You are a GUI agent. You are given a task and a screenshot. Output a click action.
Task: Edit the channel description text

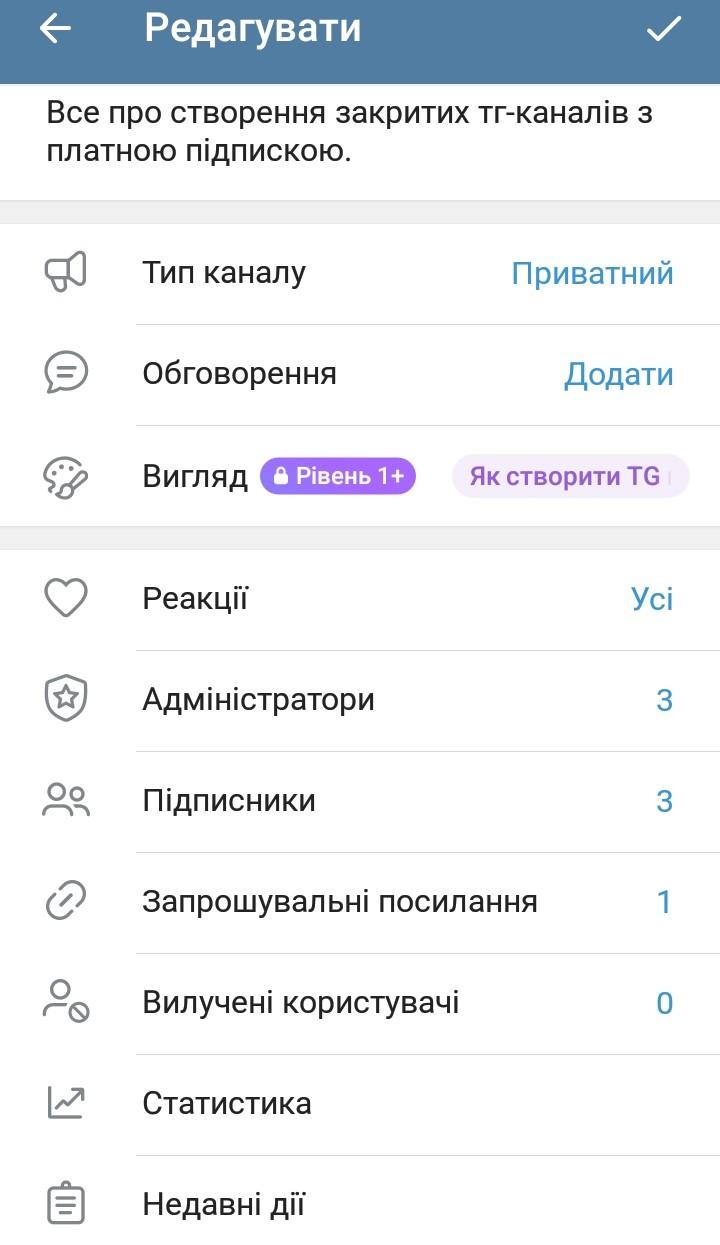click(360, 133)
